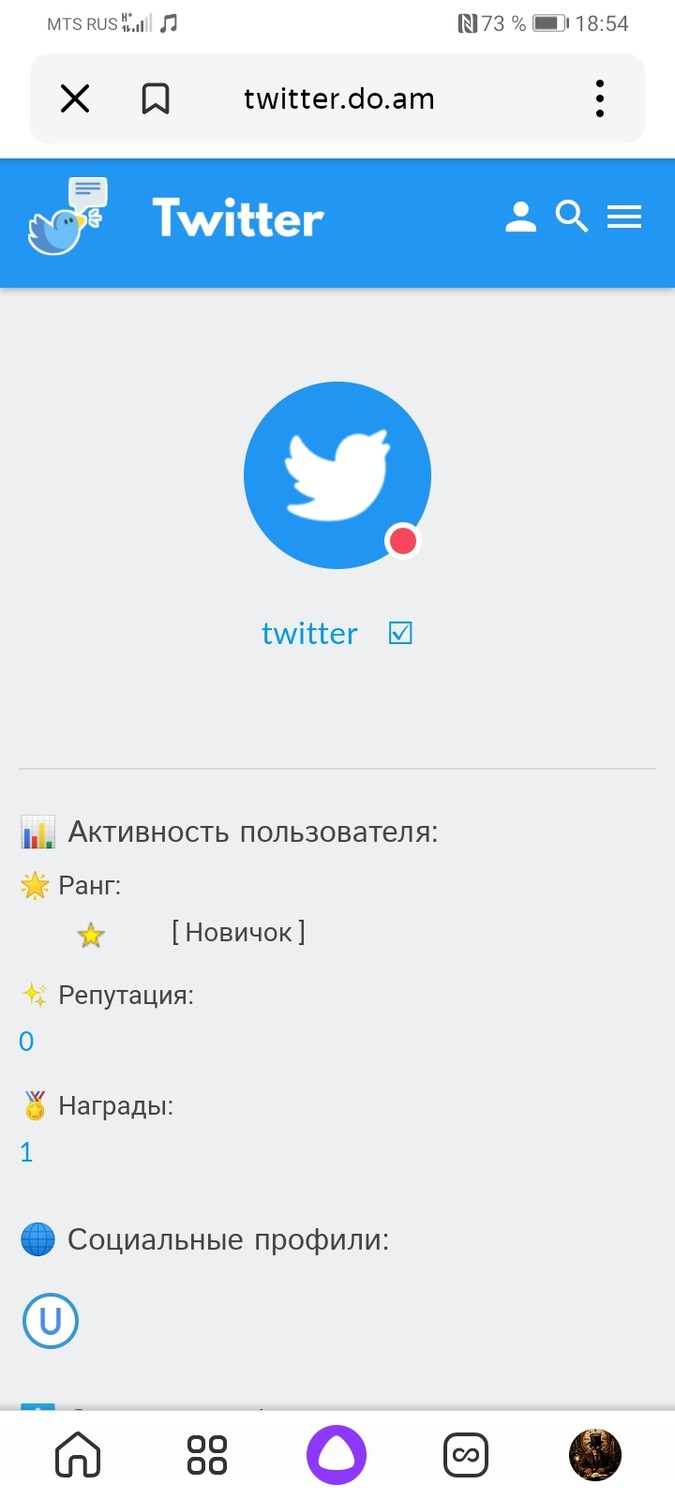Open the browser tabs grid
Viewport: 675px width, 1500px height.
point(207,1455)
